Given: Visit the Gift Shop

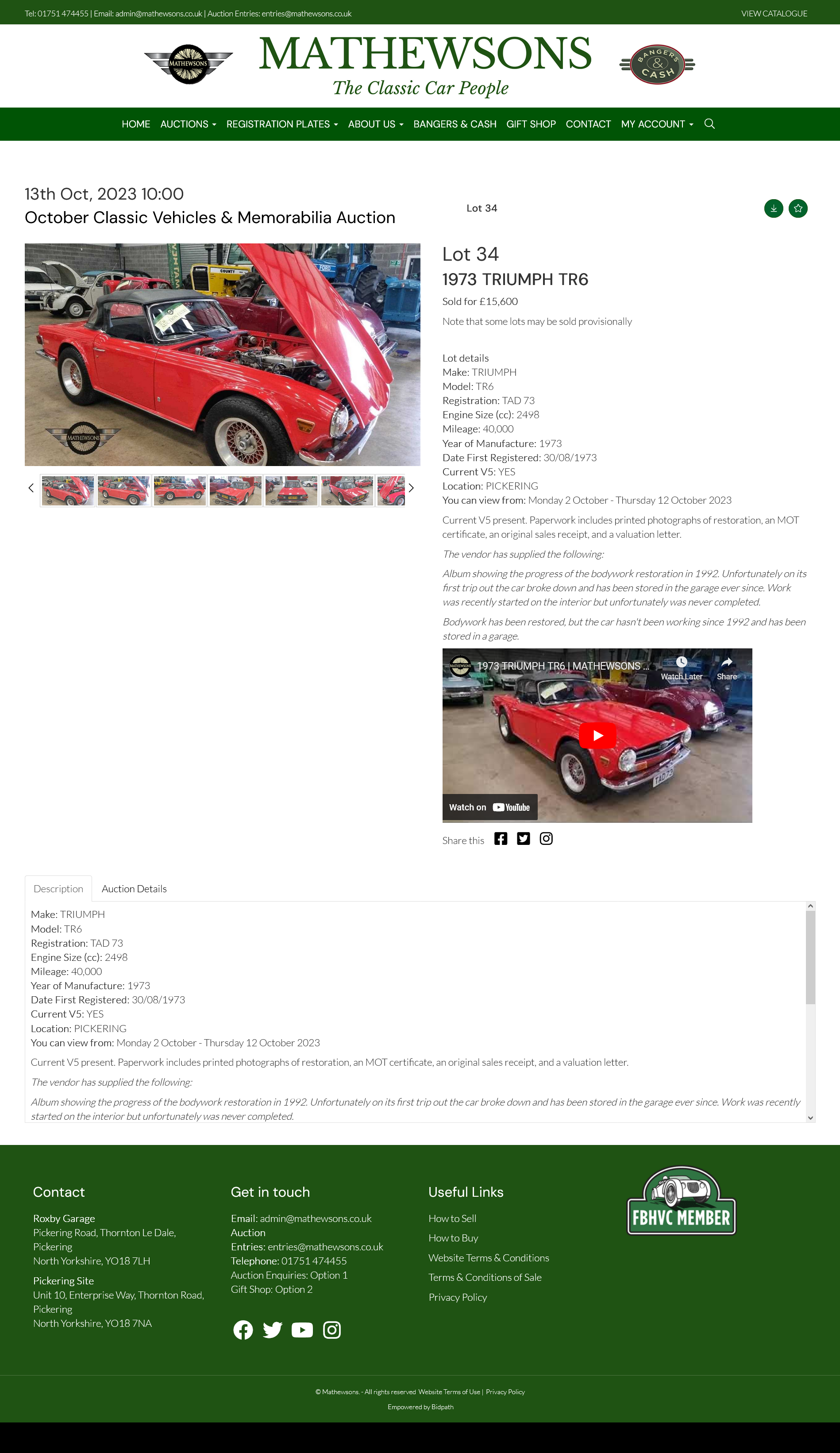Looking at the screenshot, I should pos(530,124).
